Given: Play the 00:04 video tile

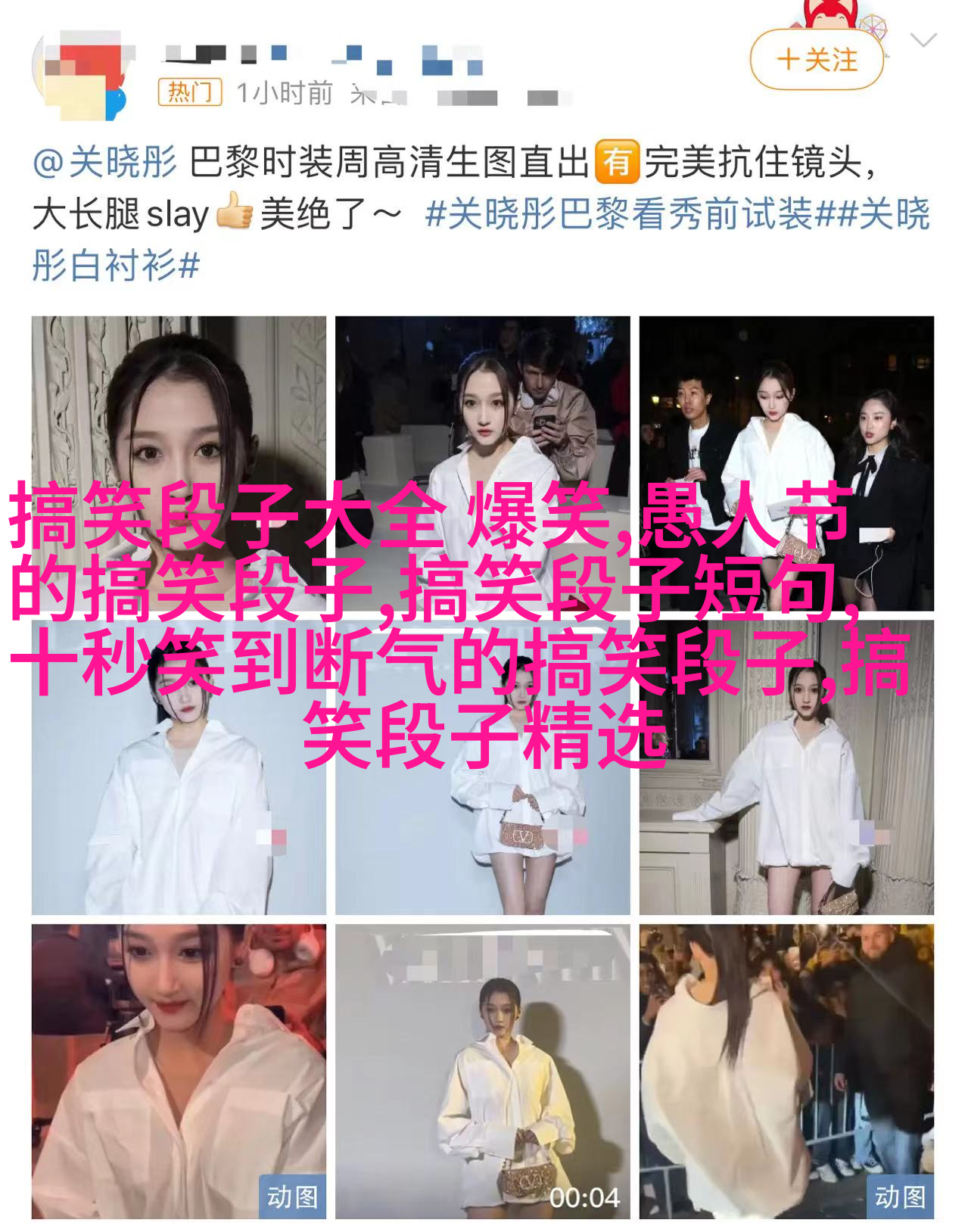Looking at the screenshot, I should click(482, 1071).
